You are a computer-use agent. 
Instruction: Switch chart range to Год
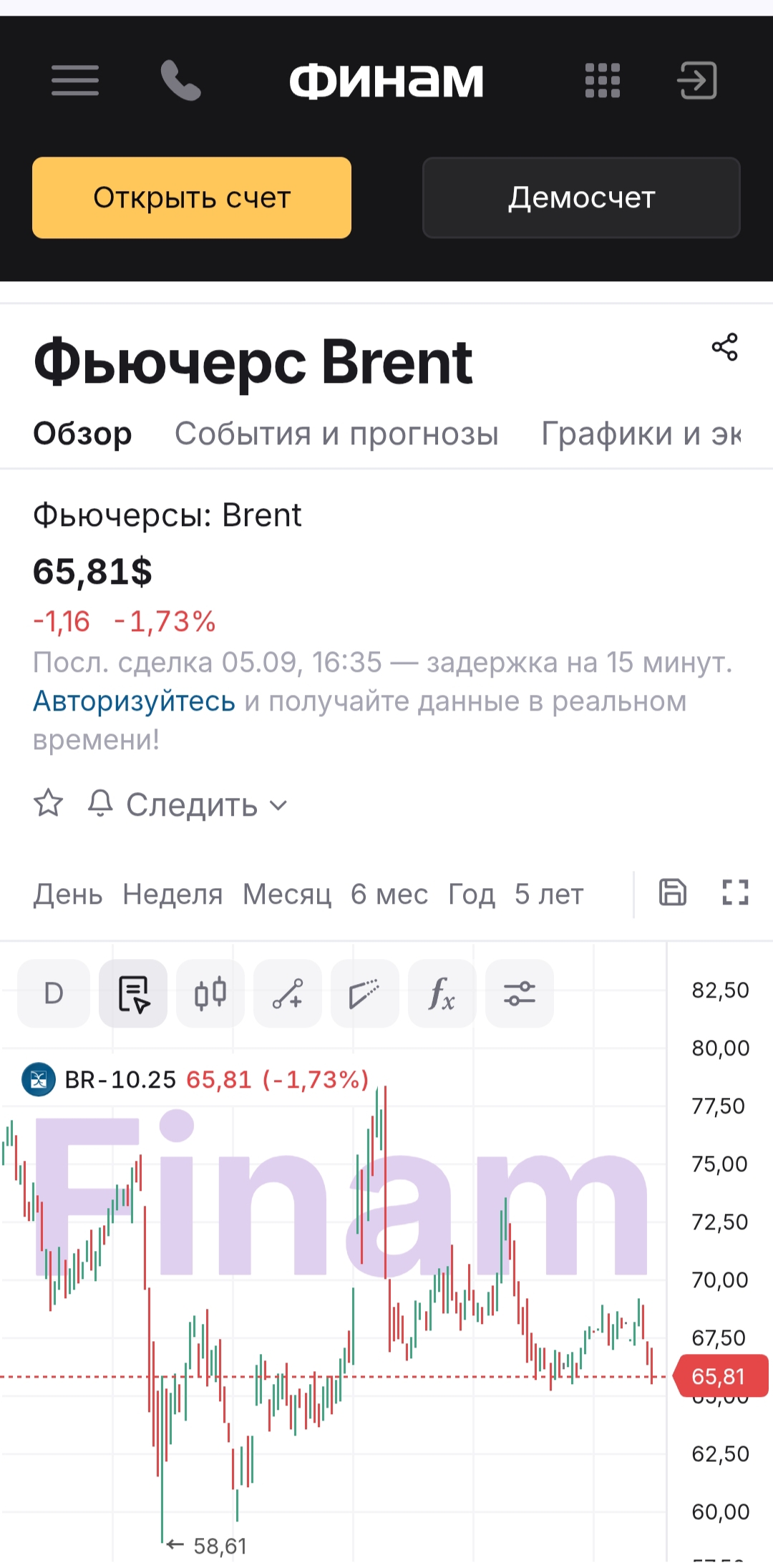pyautogui.click(x=472, y=895)
